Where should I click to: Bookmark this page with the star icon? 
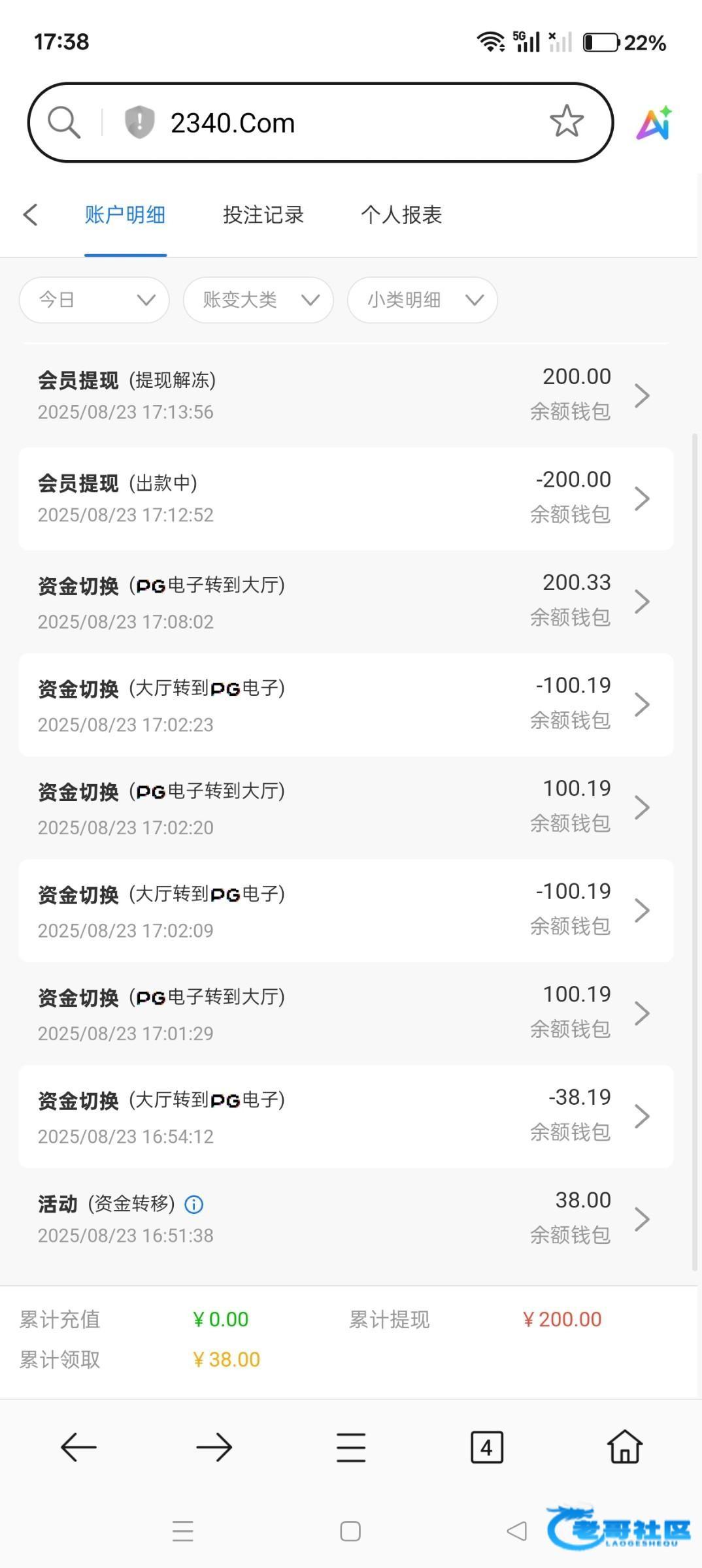[566, 122]
